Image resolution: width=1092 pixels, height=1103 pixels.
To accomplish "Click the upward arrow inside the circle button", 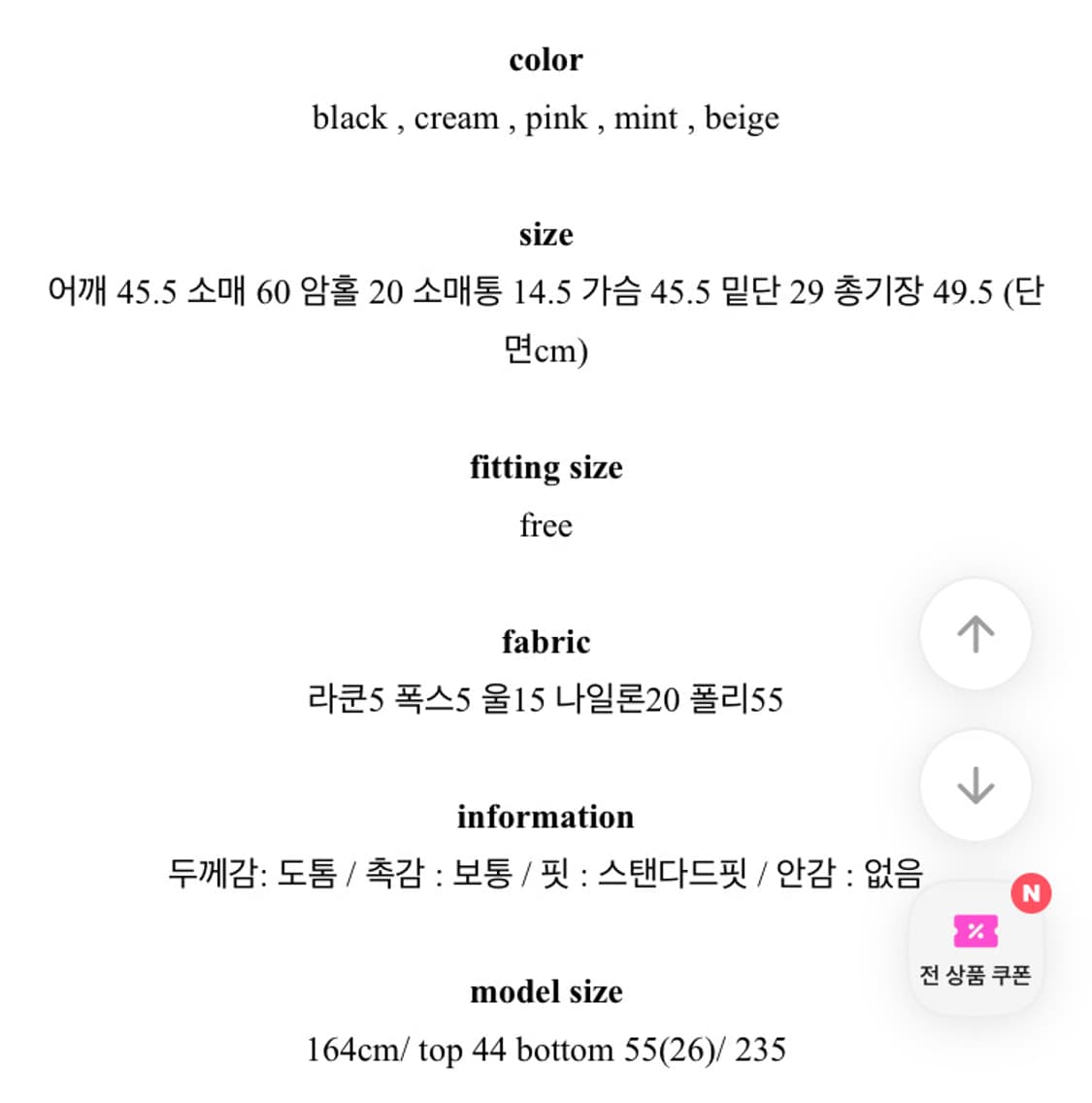I will [x=975, y=633].
